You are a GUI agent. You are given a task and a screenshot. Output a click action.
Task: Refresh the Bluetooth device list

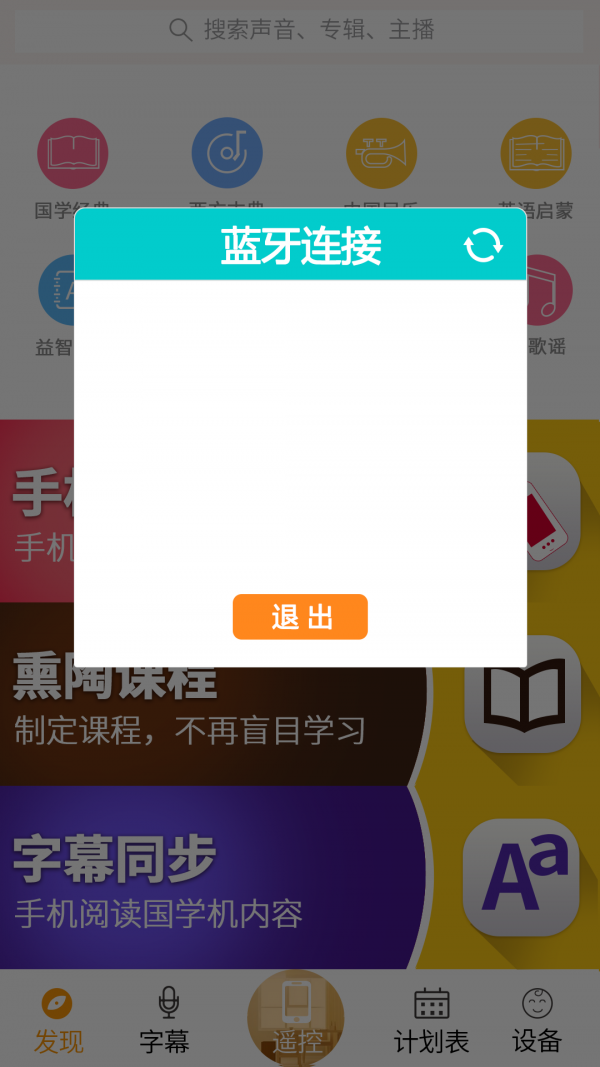483,245
